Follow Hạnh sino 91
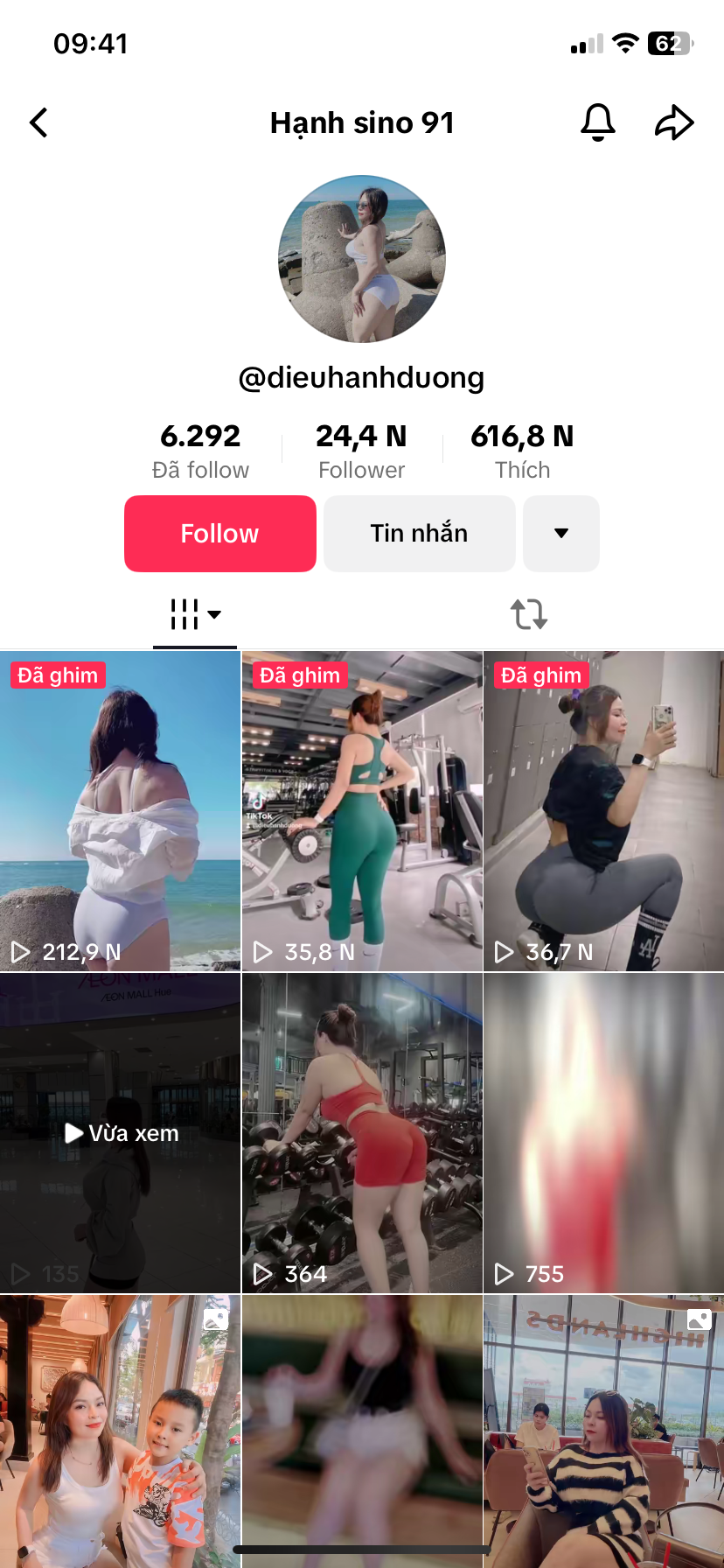Screen dimensions: 724x1568 pyautogui.click(x=220, y=534)
